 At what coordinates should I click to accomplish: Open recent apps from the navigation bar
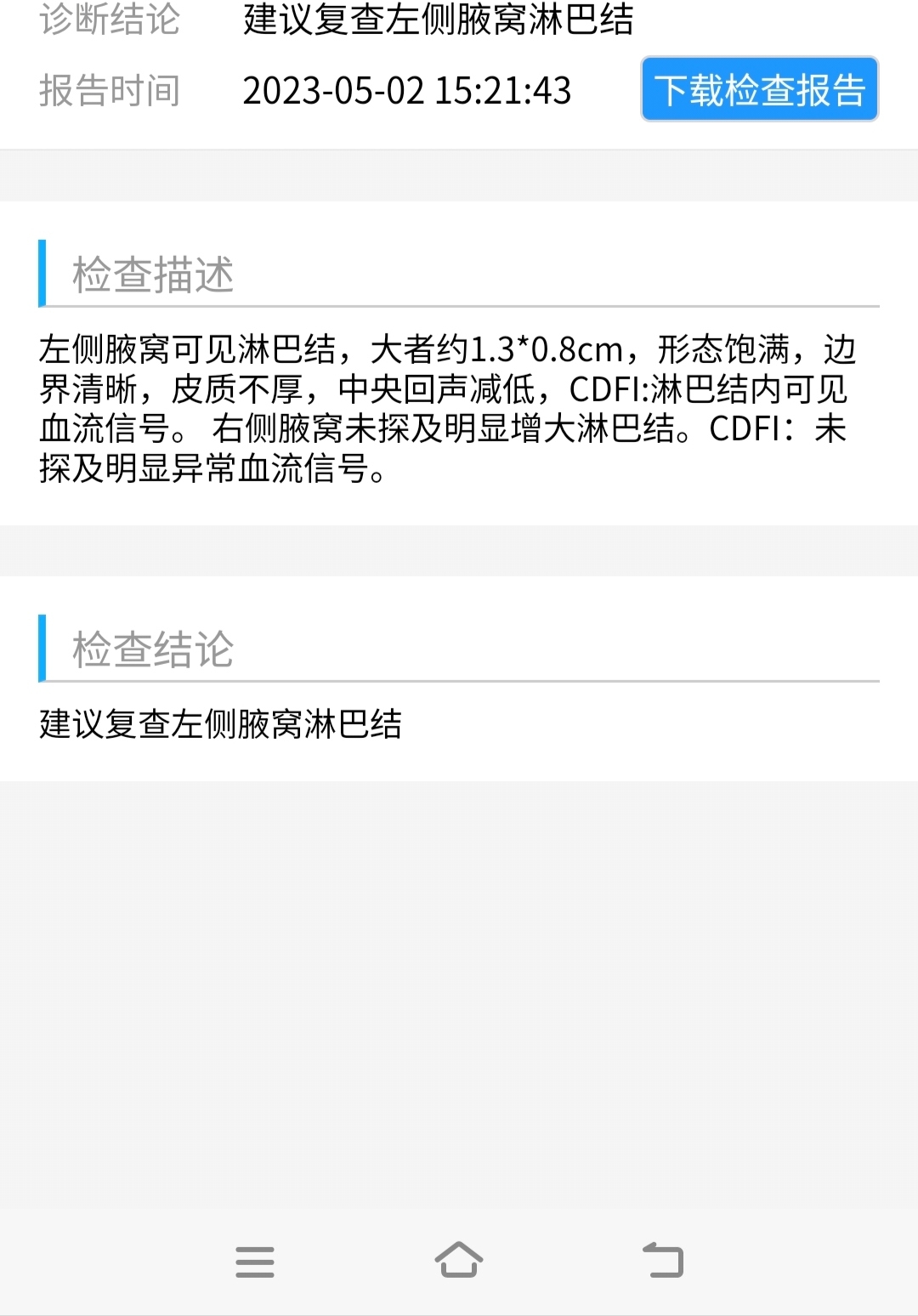coord(255,1262)
